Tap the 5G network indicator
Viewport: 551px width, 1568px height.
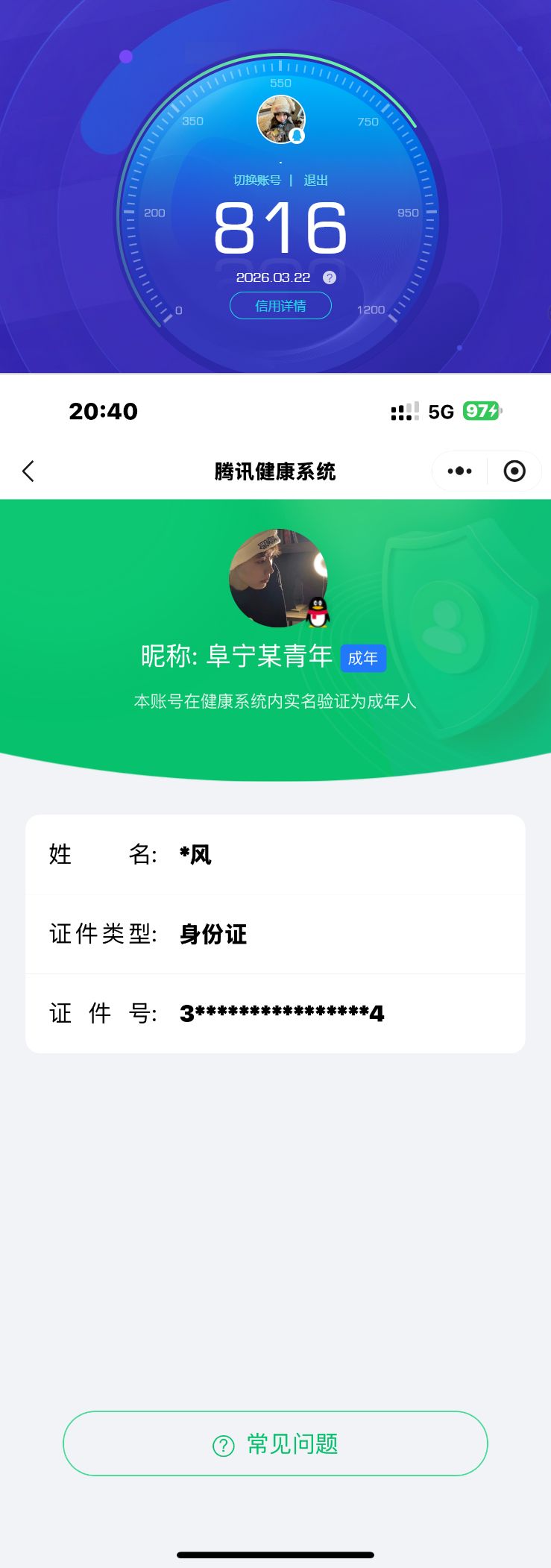(x=441, y=411)
